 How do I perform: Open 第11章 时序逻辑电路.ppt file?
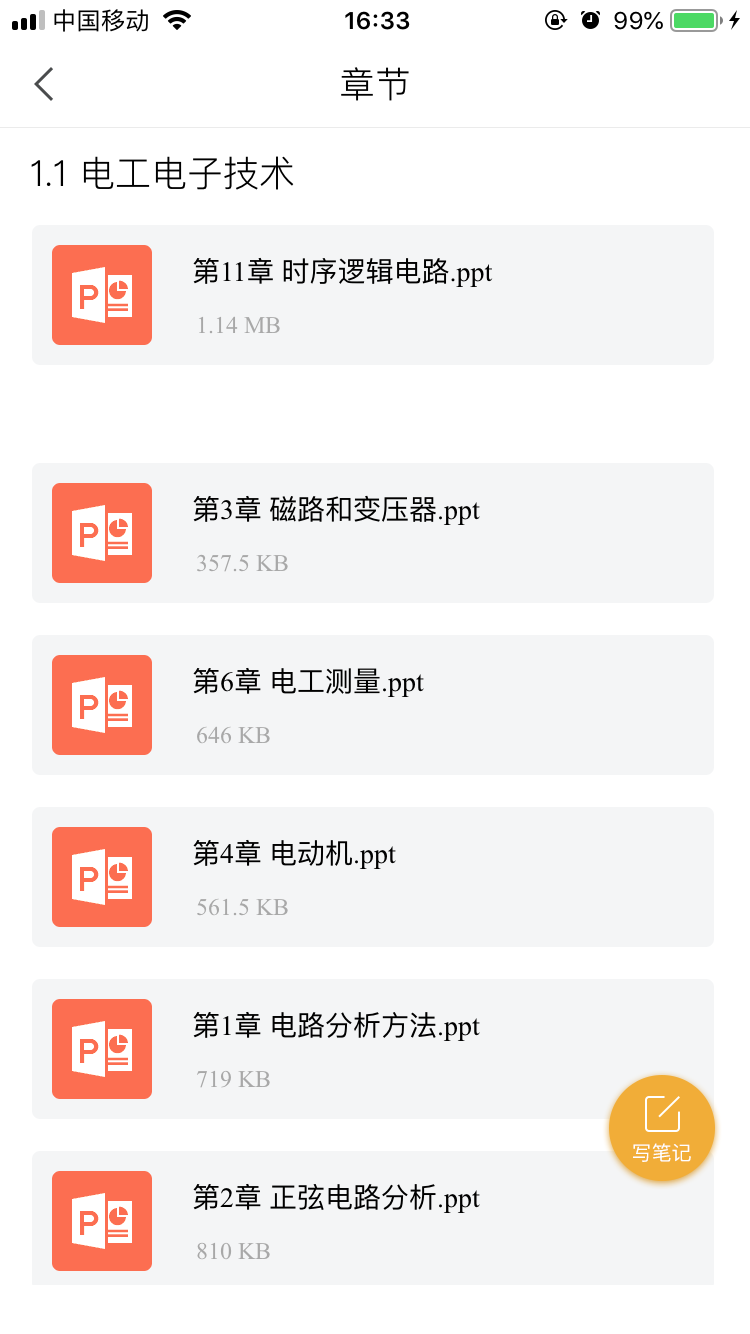tap(373, 295)
